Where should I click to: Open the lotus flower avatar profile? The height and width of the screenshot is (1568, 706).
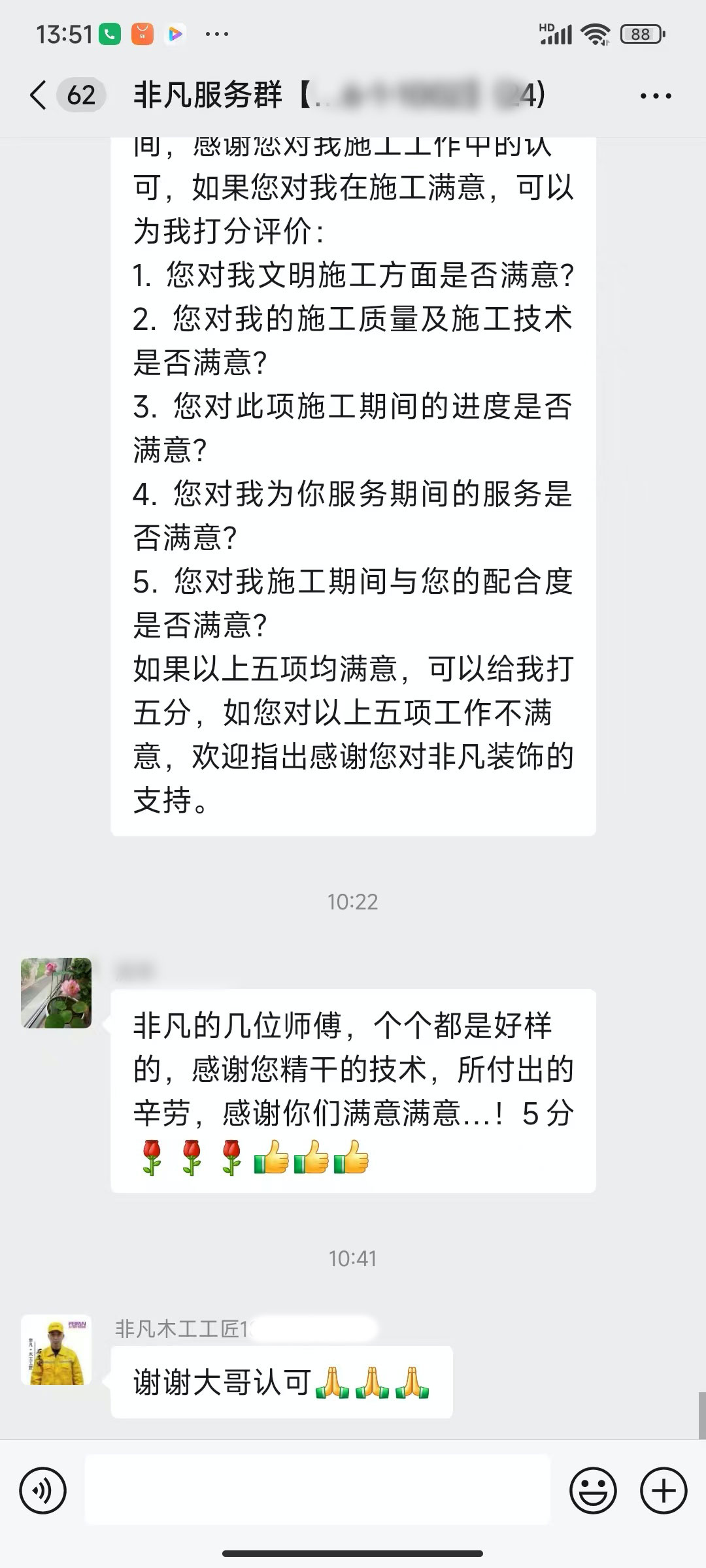(56, 992)
